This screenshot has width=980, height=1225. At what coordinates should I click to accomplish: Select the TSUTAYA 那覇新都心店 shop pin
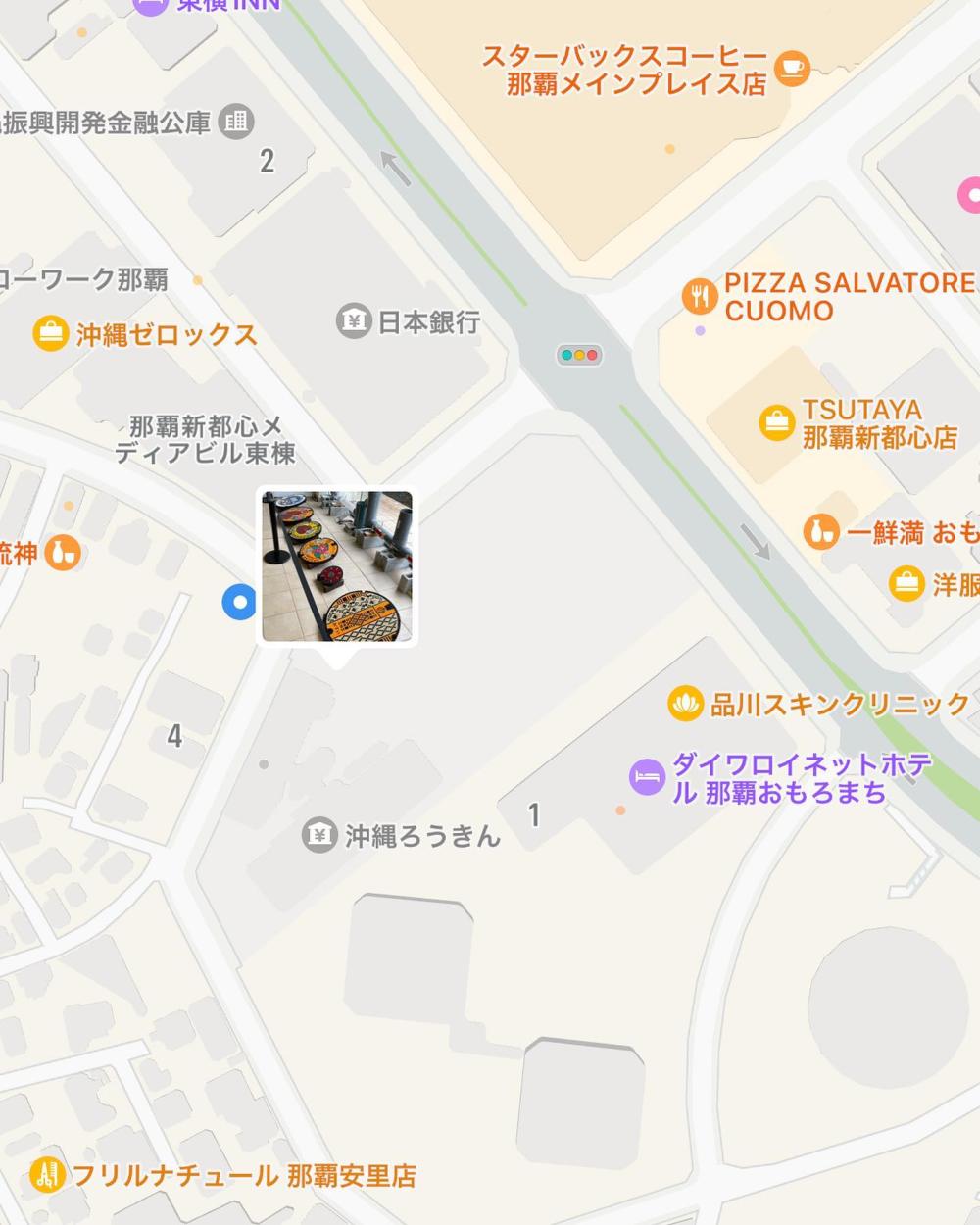point(777,422)
